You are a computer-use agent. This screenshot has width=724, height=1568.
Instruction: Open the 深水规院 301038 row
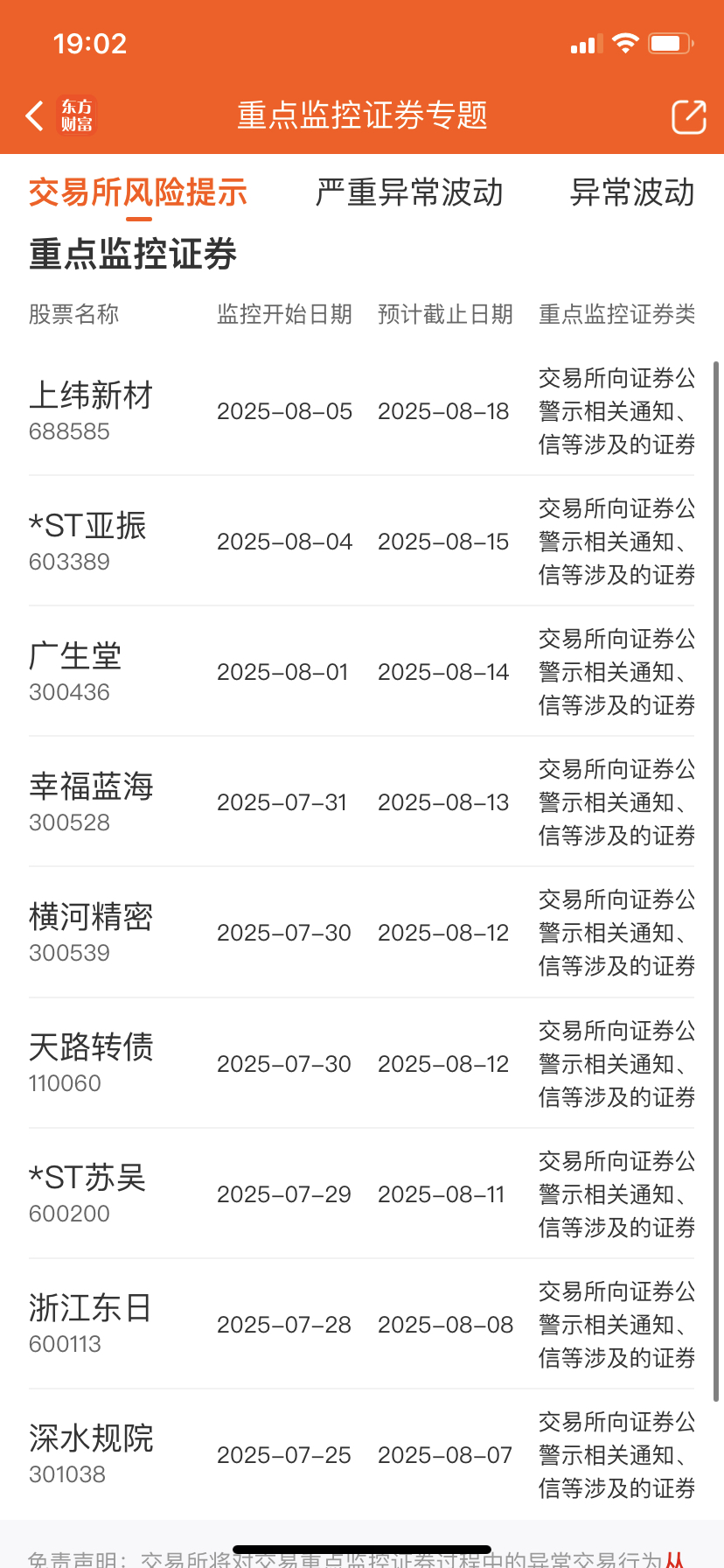pos(362,1454)
